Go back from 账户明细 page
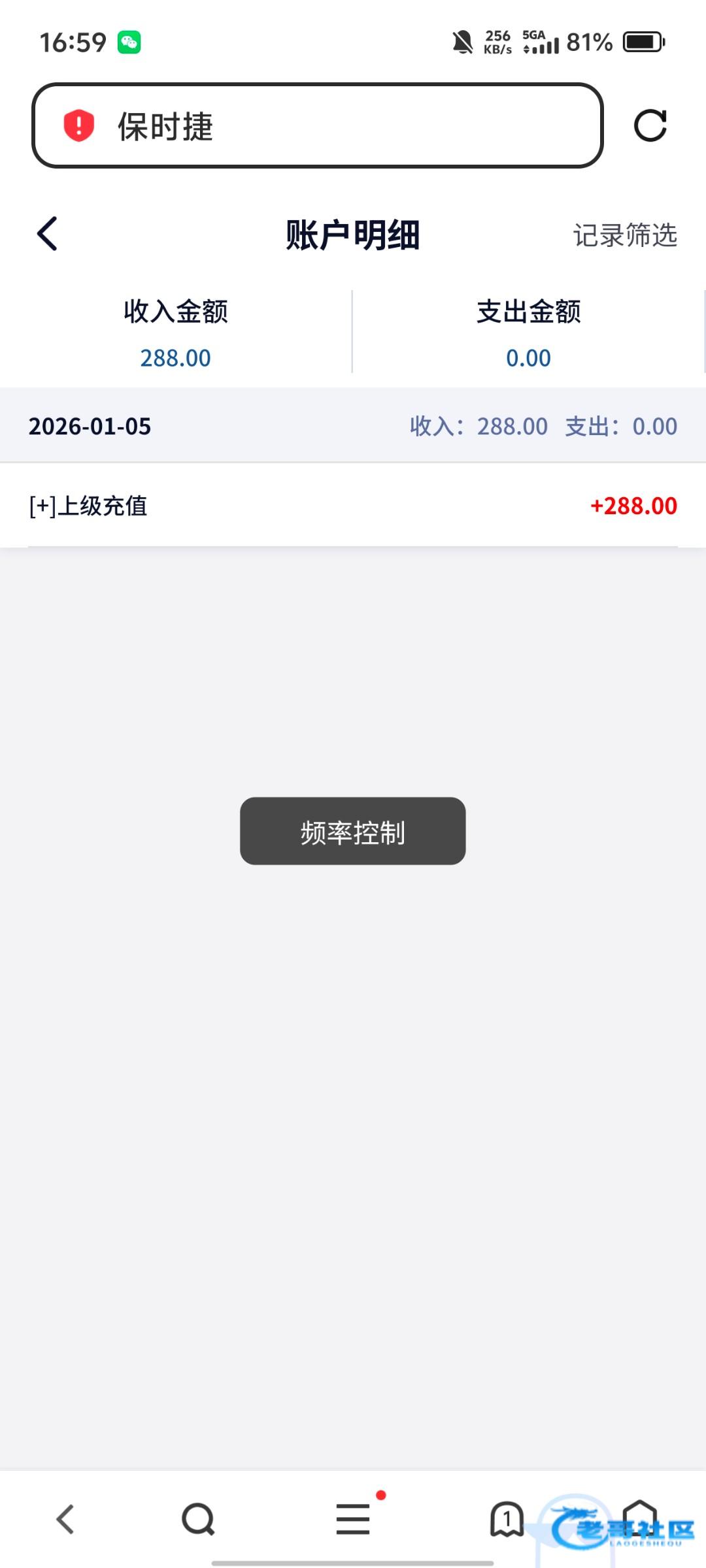The height and width of the screenshot is (1568, 706). [47, 234]
